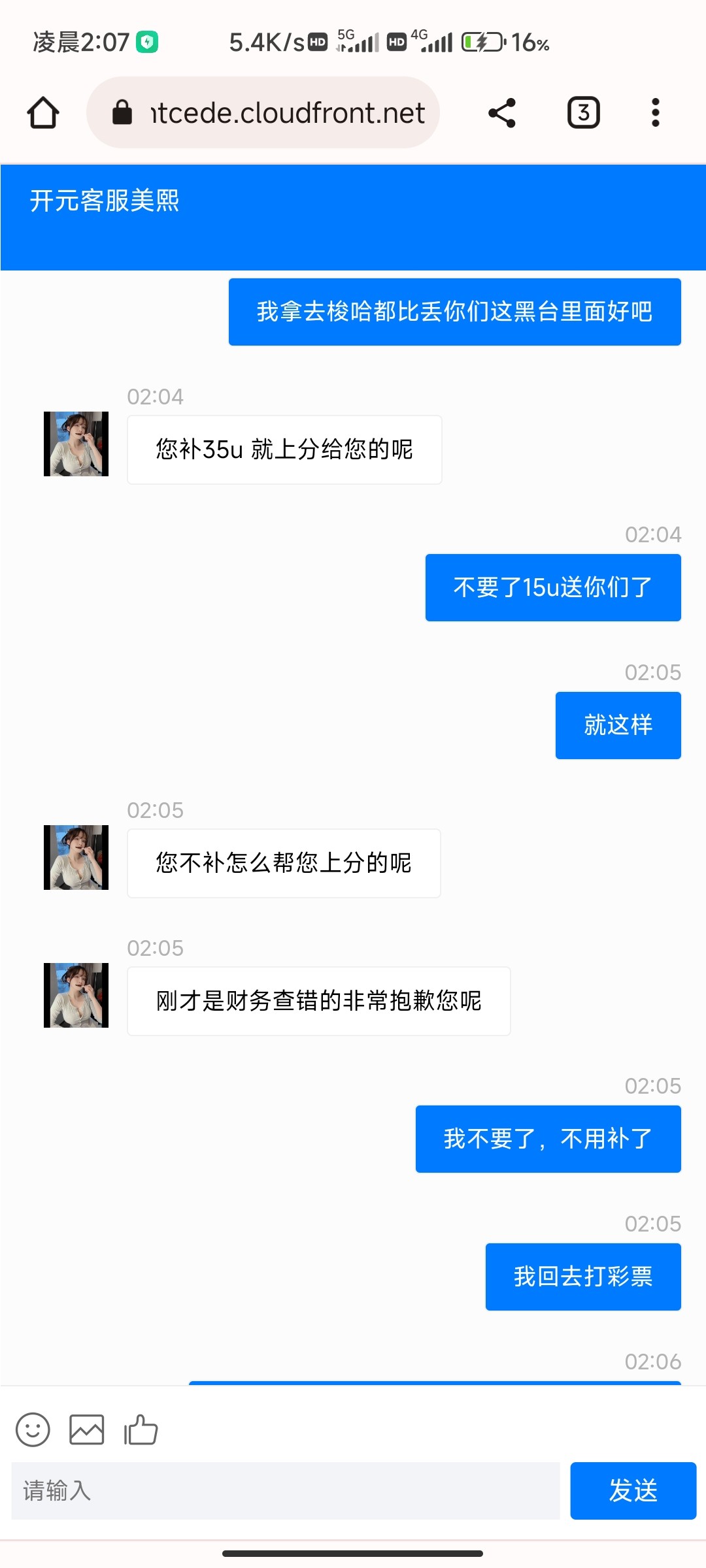The height and width of the screenshot is (1568, 706).
Task: Open the browser share icon
Action: click(502, 112)
